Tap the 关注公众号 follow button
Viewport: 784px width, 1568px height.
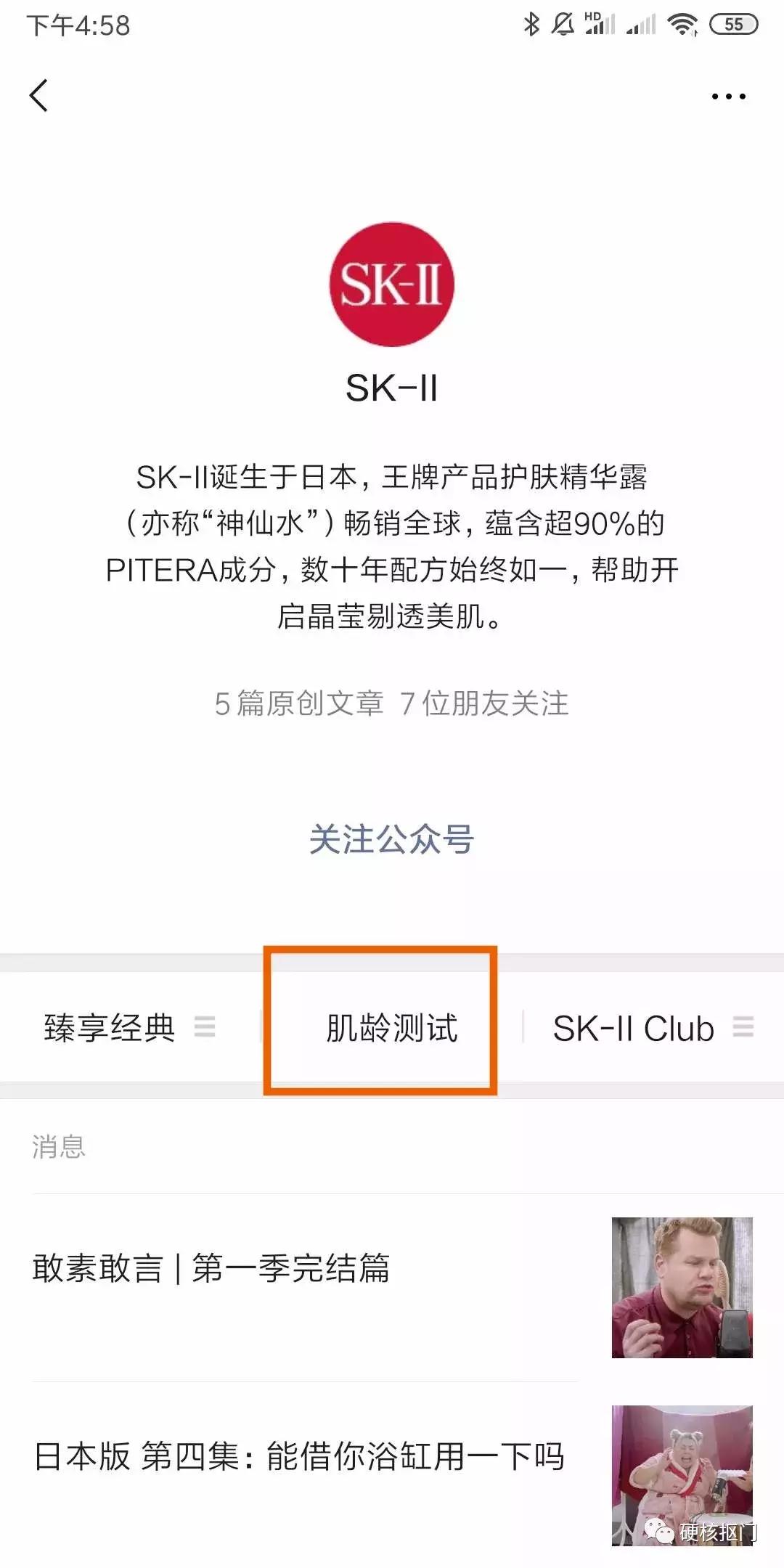(x=392, y=836)
